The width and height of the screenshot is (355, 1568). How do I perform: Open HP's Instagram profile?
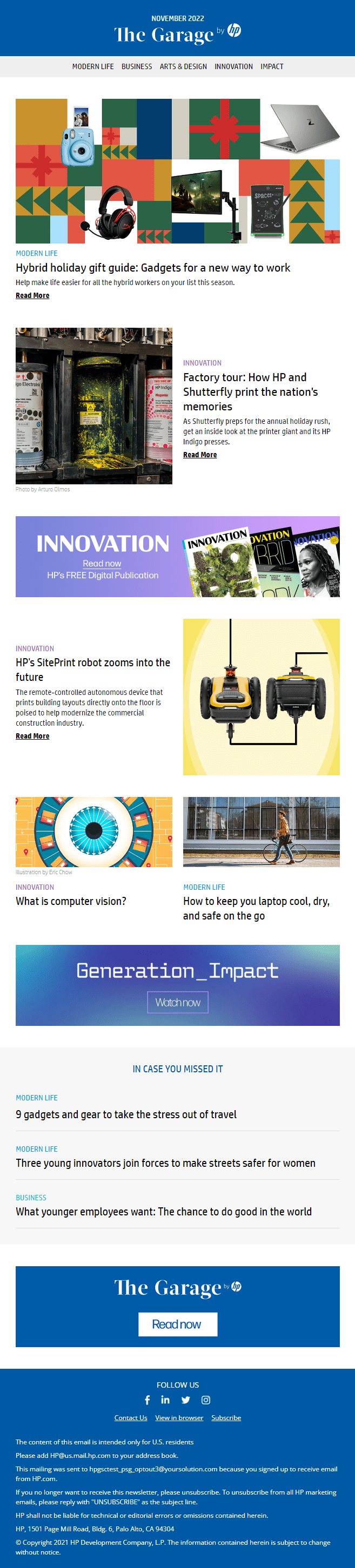tap(206, 1400)
